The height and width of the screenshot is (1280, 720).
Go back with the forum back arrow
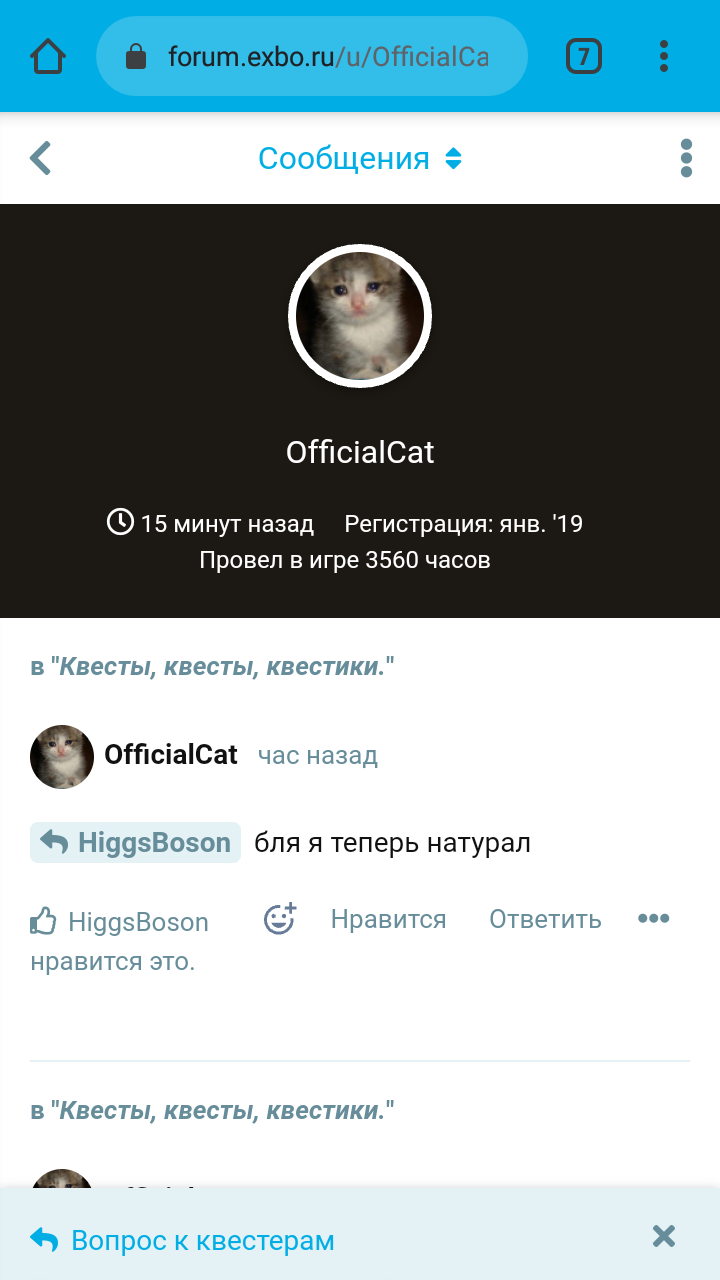pyautogui.click(x=40, y=158)
